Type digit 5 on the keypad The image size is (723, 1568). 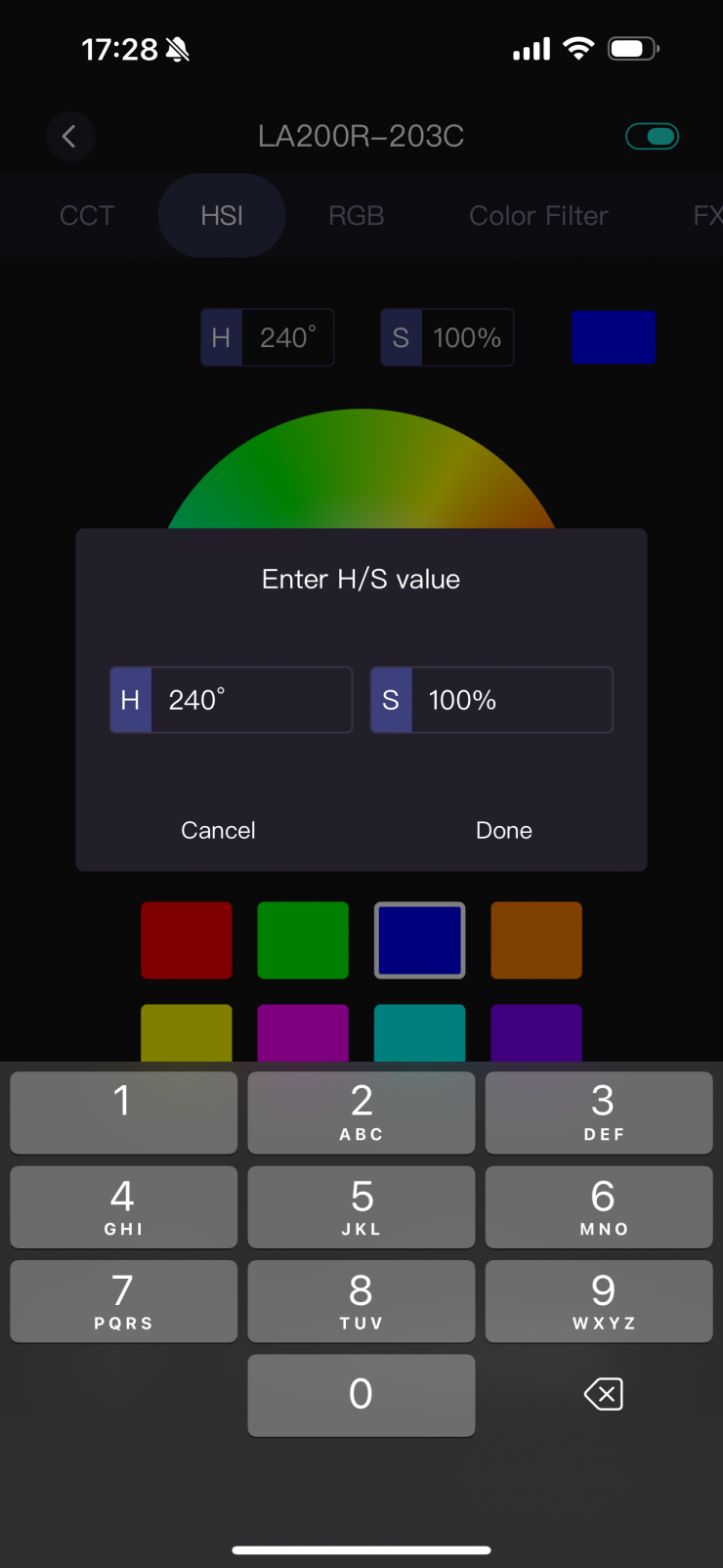pos(361,1206)
